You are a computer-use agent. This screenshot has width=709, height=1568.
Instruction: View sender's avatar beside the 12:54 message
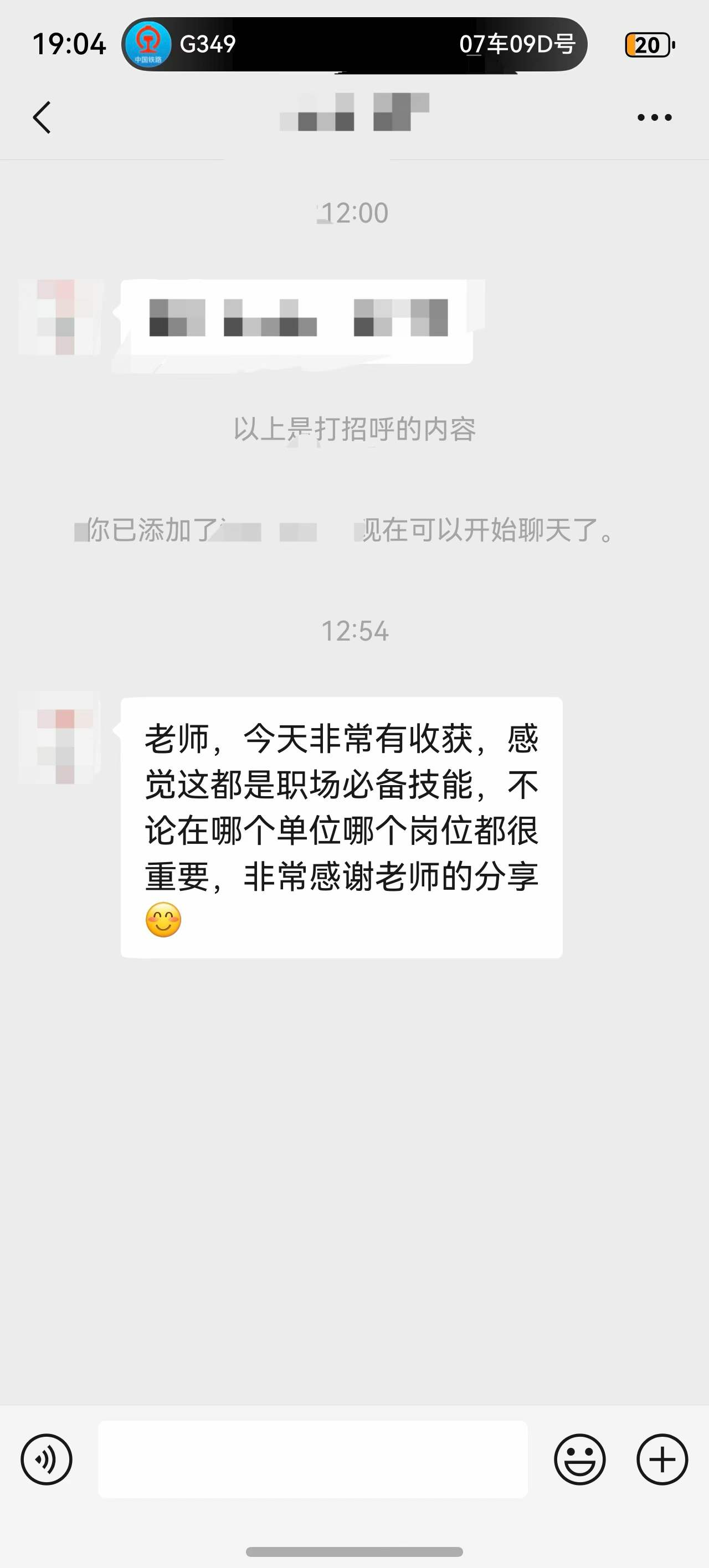60,737
